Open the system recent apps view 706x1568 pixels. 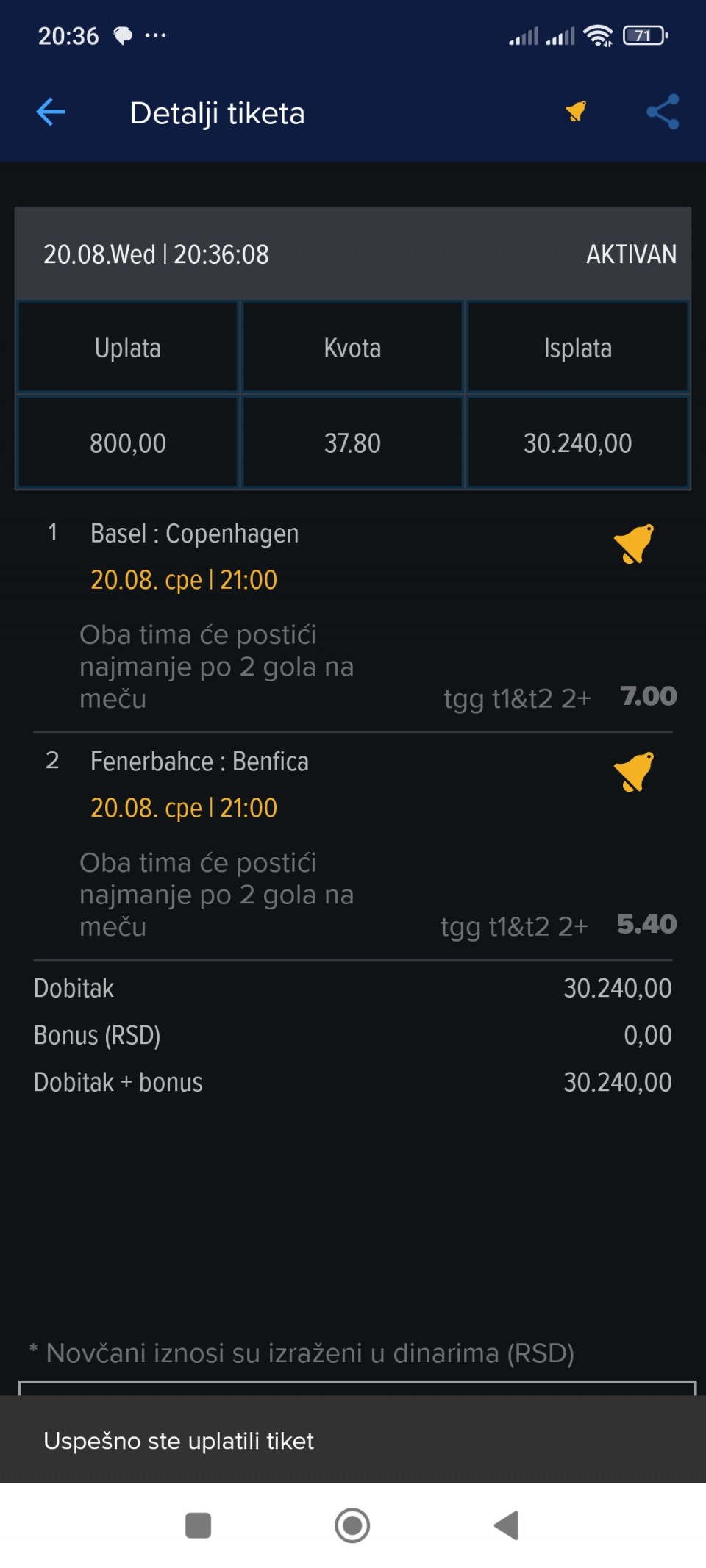point(199,1525)
